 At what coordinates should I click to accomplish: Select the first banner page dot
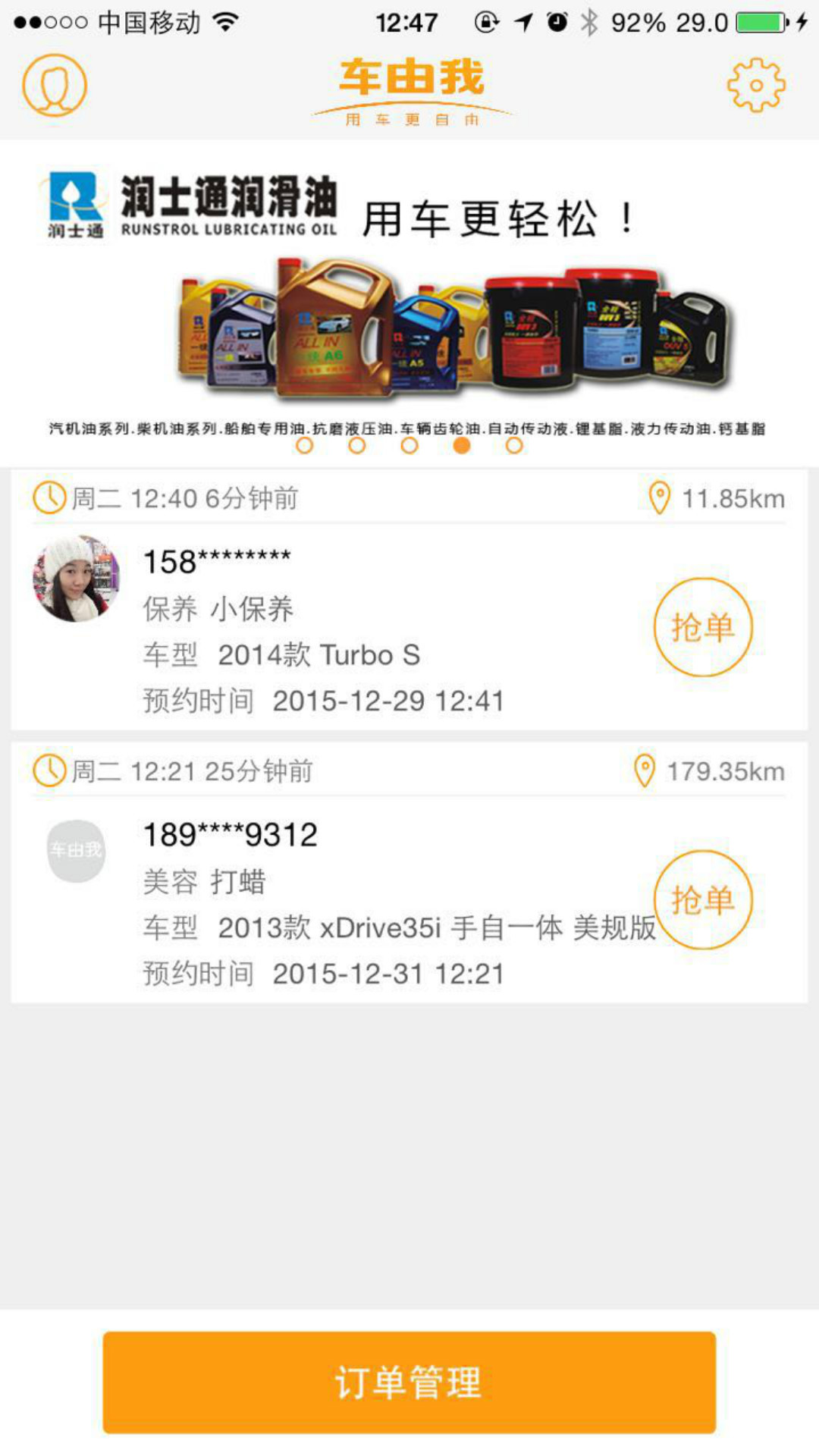(305, 446)
